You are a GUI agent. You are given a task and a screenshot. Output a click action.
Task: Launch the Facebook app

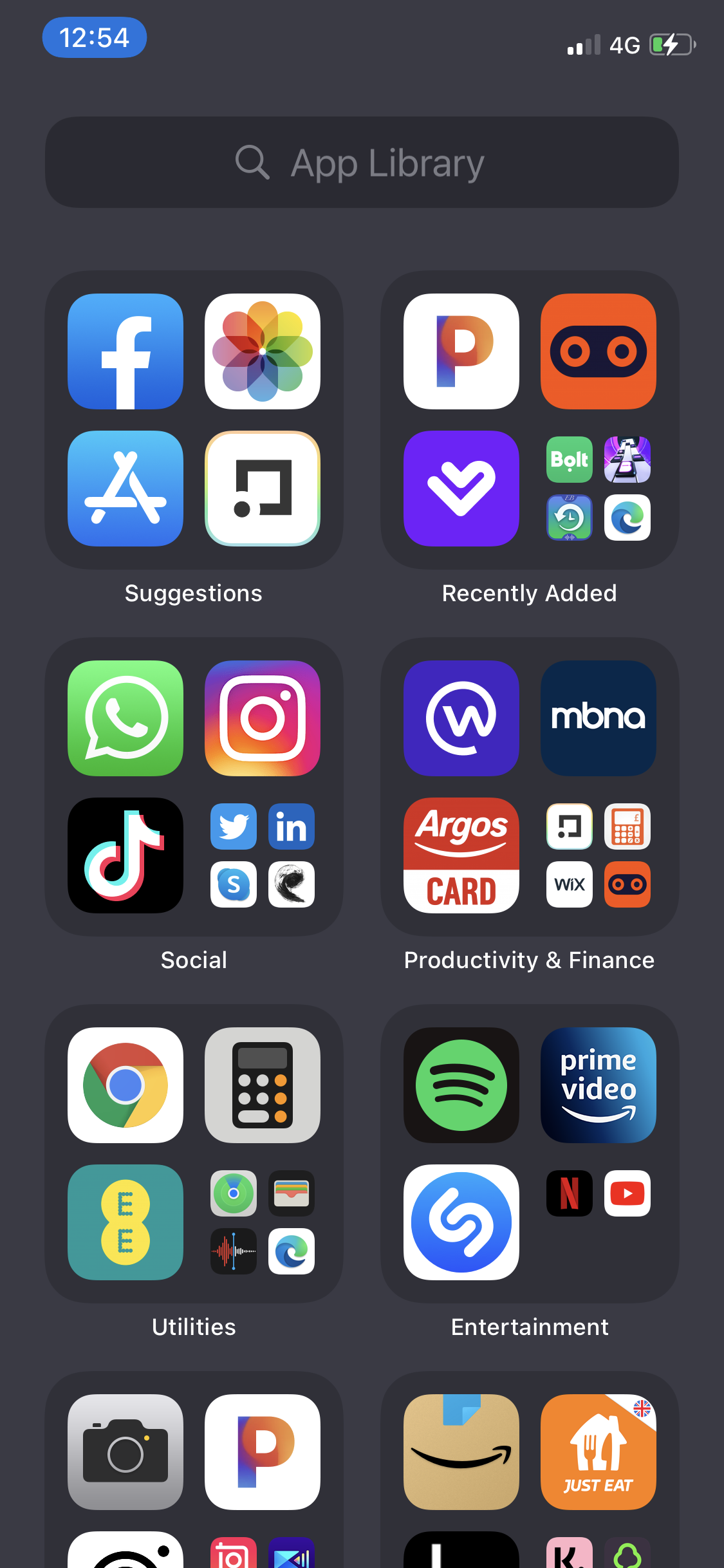click(125, 351)
